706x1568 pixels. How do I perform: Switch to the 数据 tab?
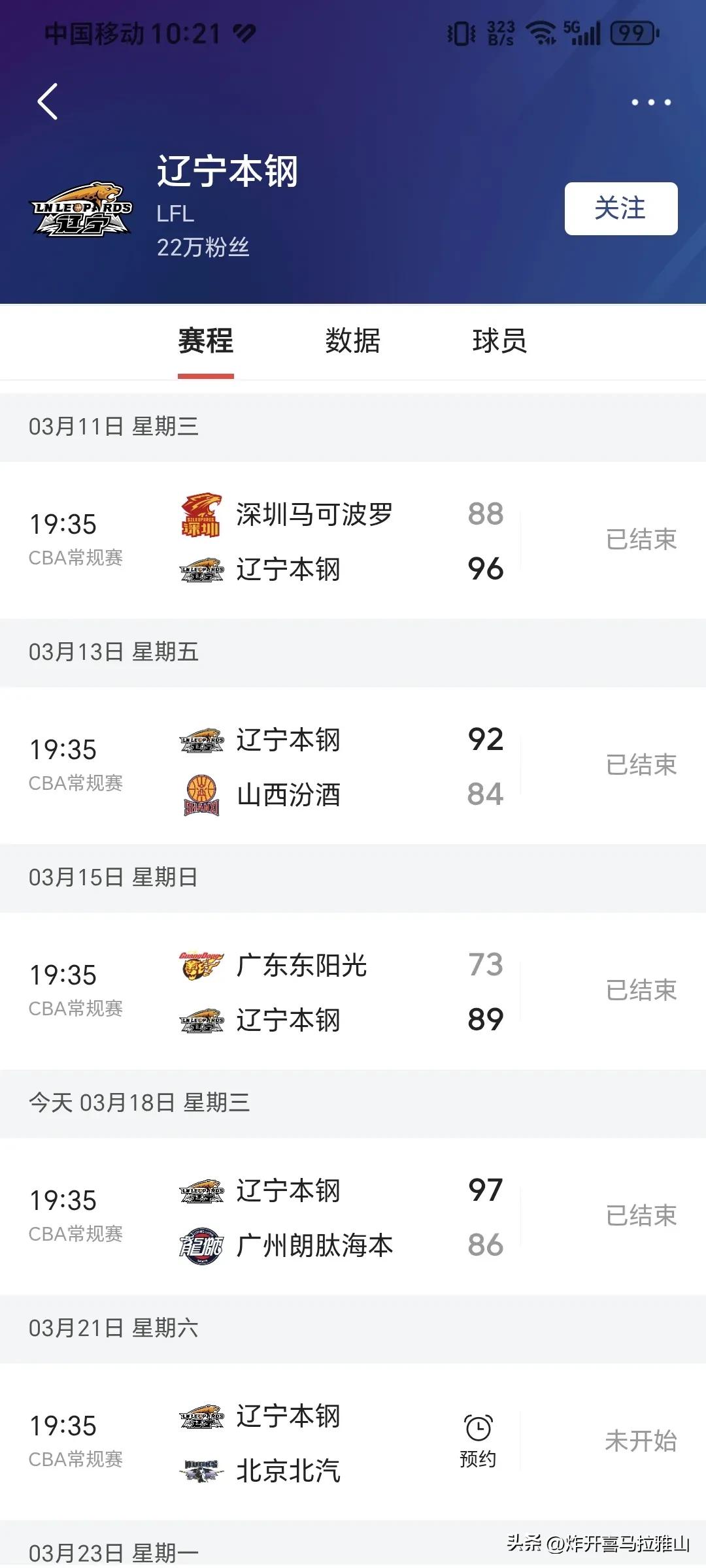tap(351, 341)
